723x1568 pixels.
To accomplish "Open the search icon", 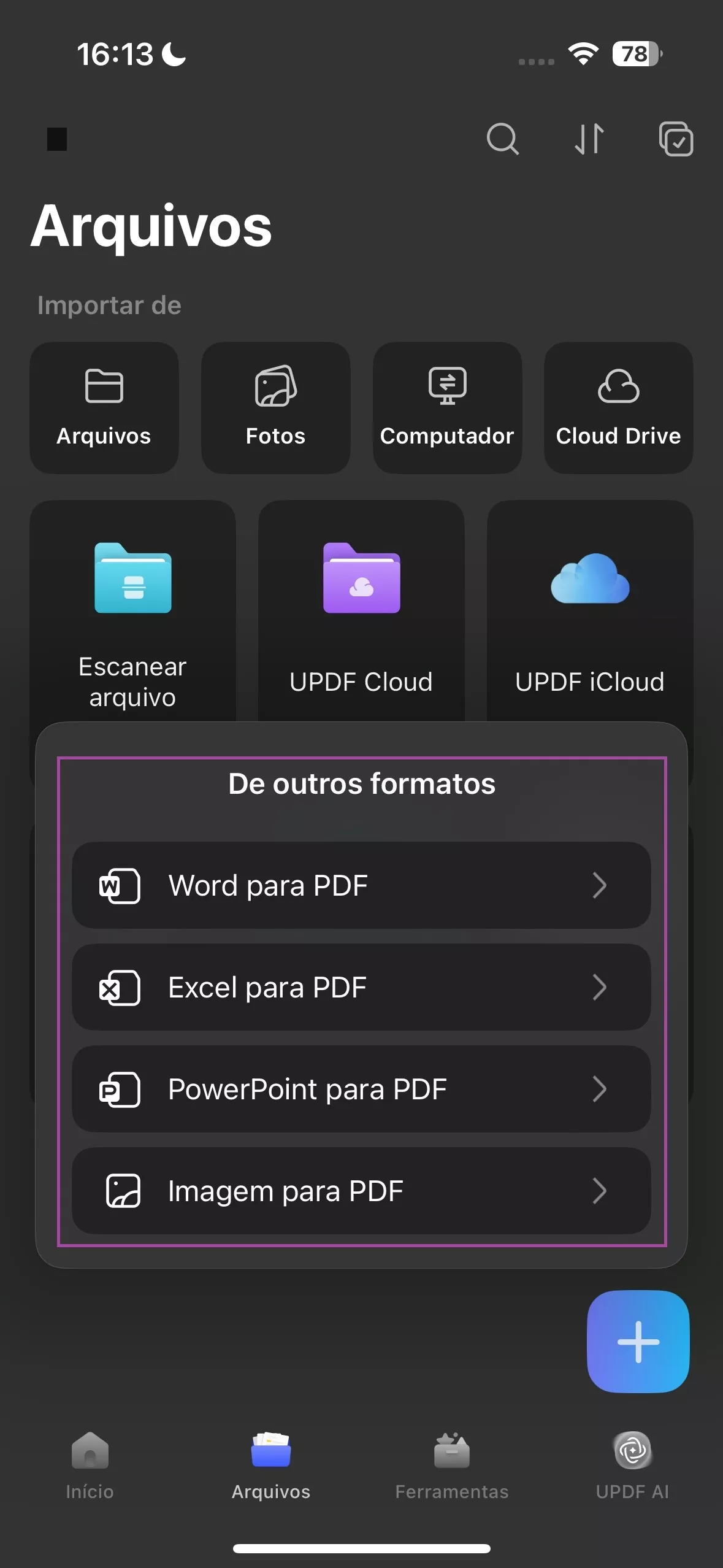I will [502, 139].
